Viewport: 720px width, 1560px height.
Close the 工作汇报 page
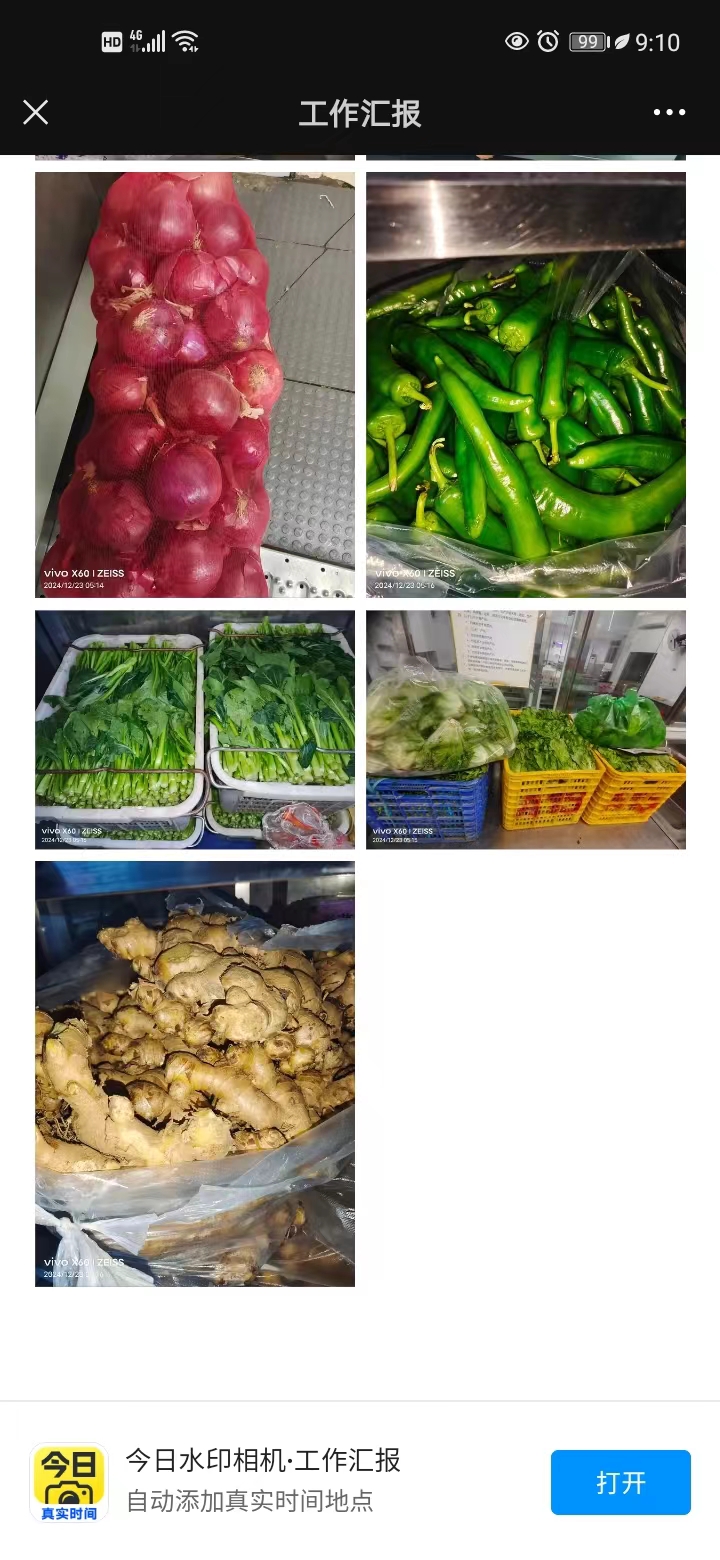coord(36,112)
